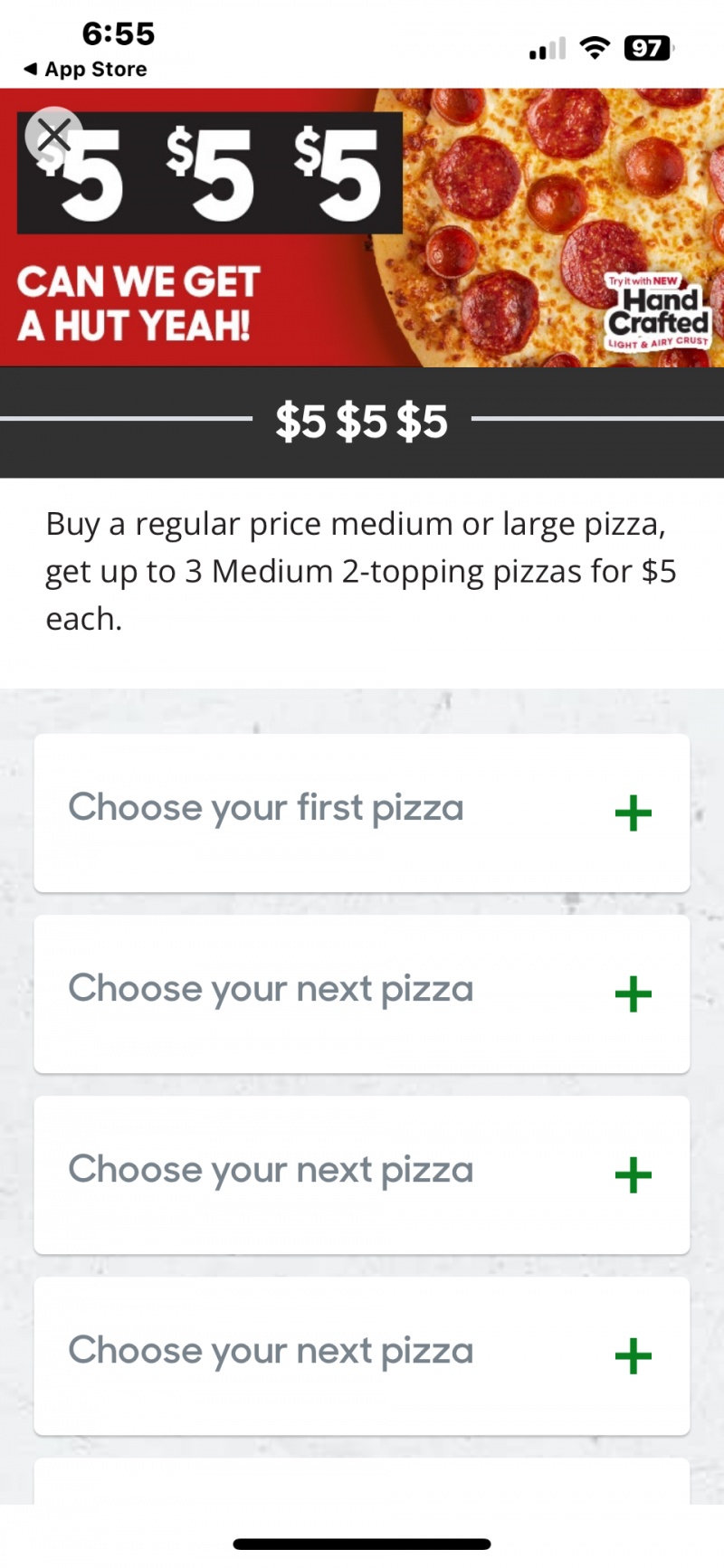Return to the App Store
This screenshot has height=1568, width=724.
coord(85,70)
